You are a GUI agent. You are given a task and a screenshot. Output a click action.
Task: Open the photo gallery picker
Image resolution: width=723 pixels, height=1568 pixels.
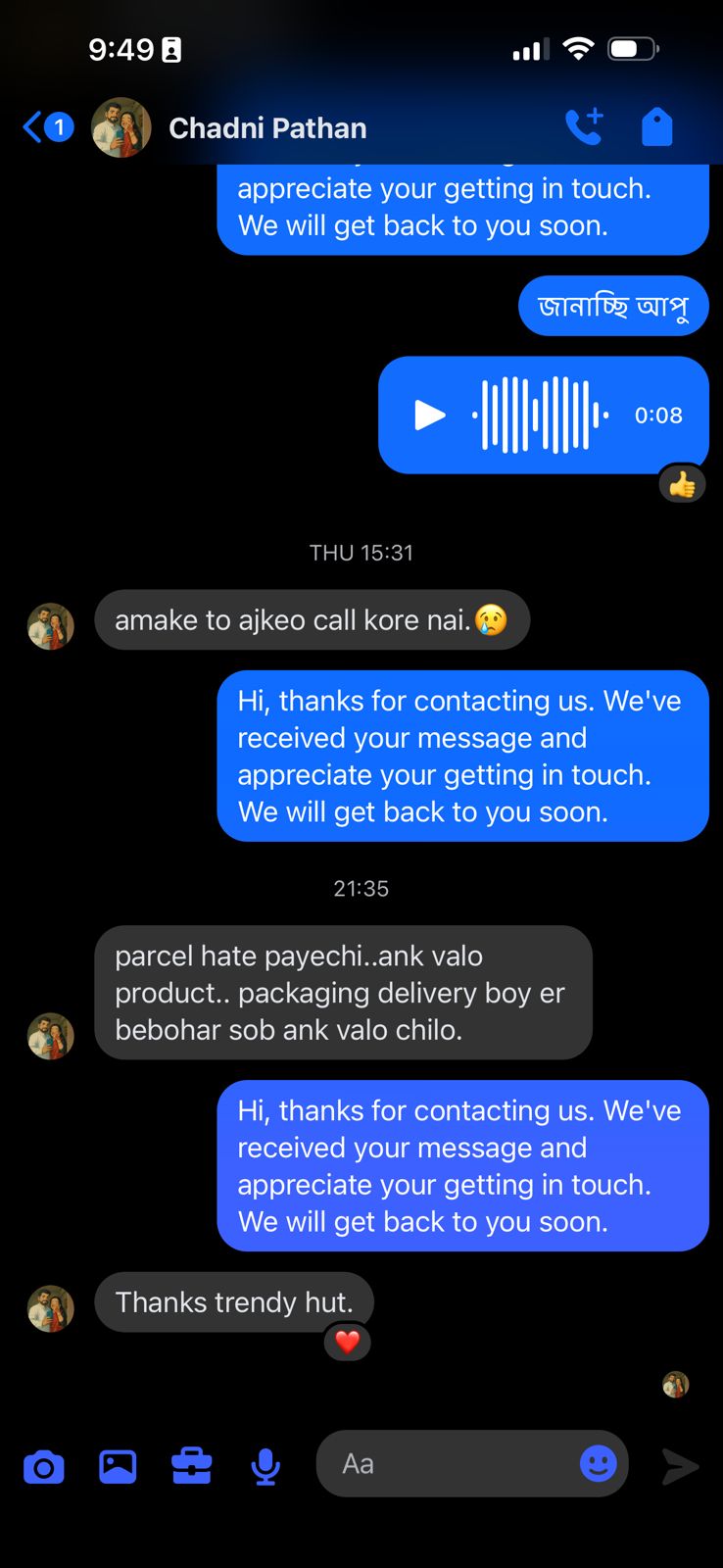point(118,1466)
